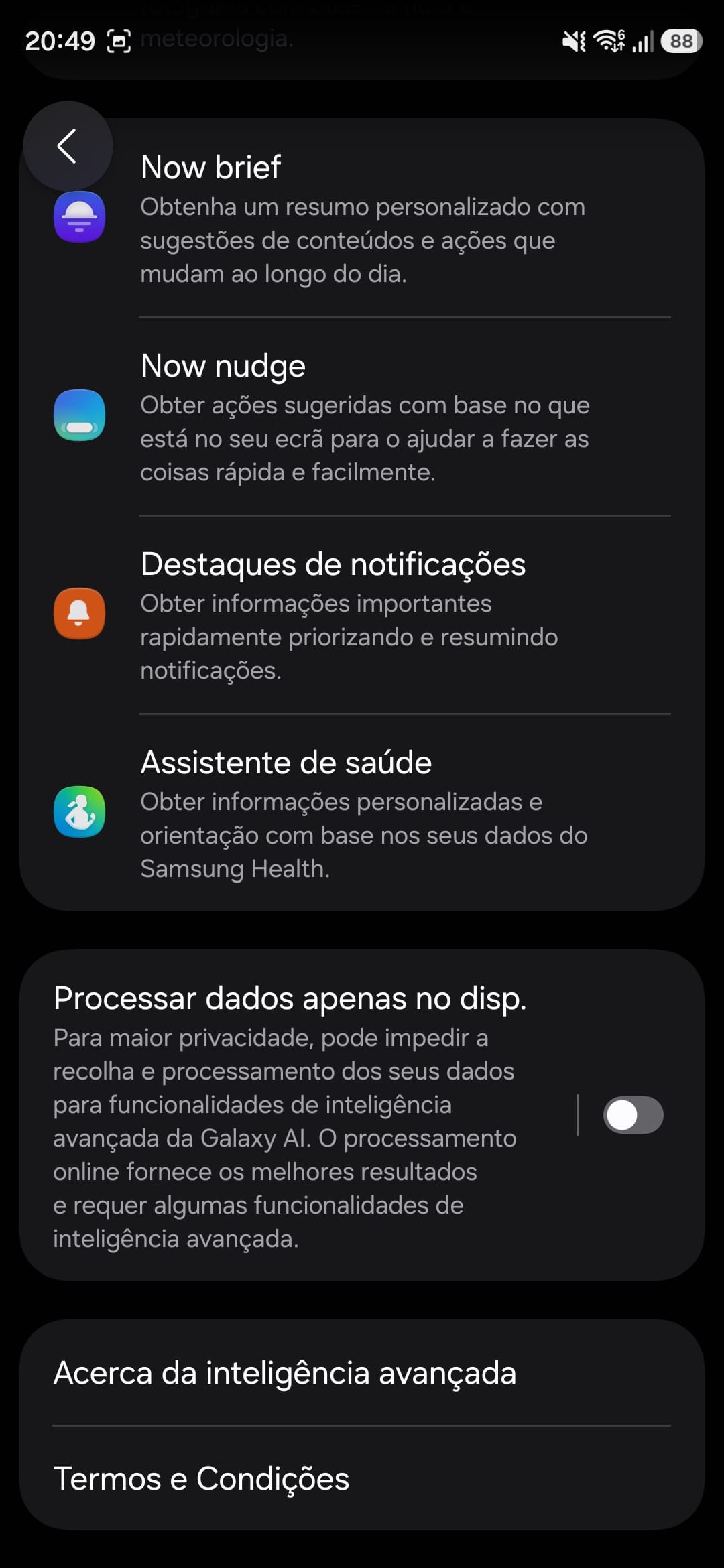Open Destaques de notificações
724x1568 pixels.
(362, 615)
